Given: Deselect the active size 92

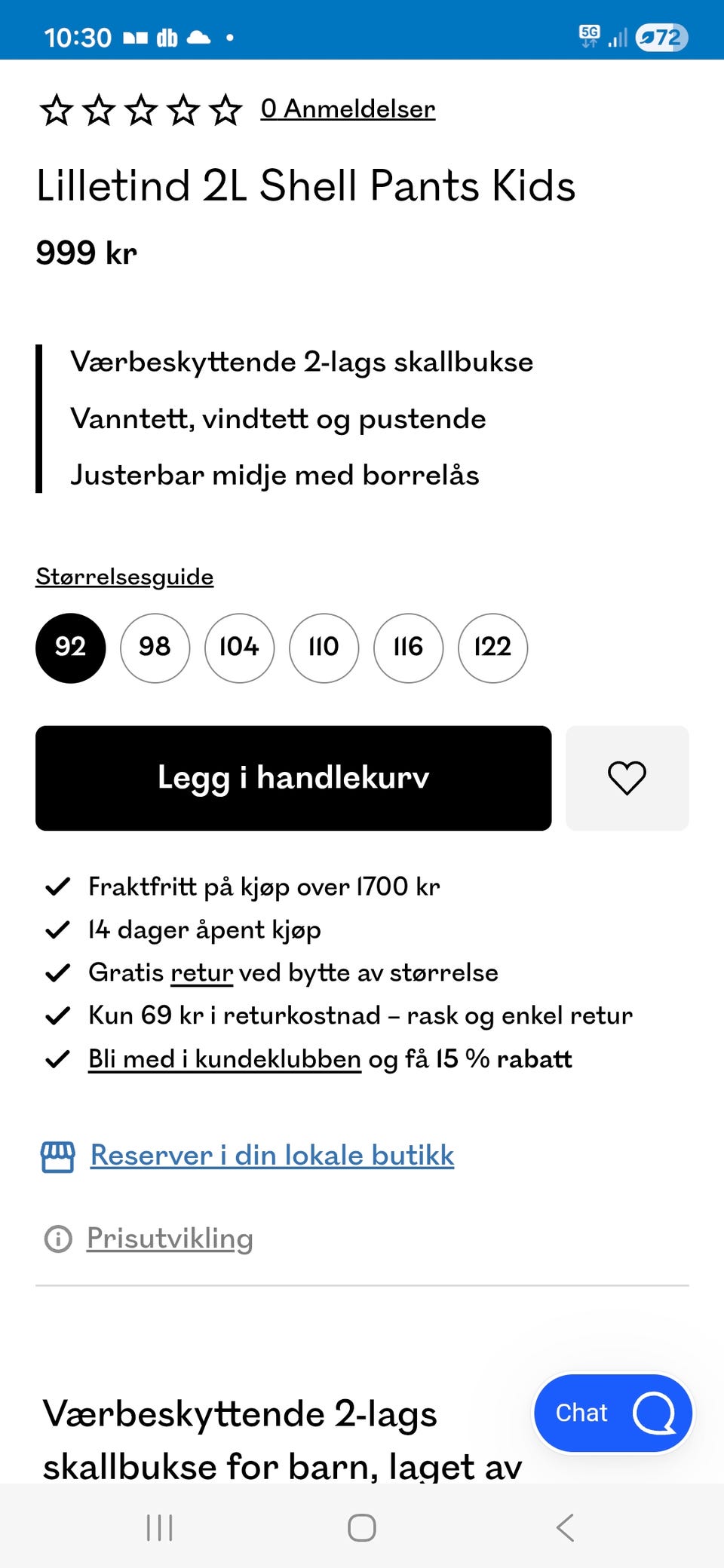Looking at the screenshot, I should pos(69,648).
